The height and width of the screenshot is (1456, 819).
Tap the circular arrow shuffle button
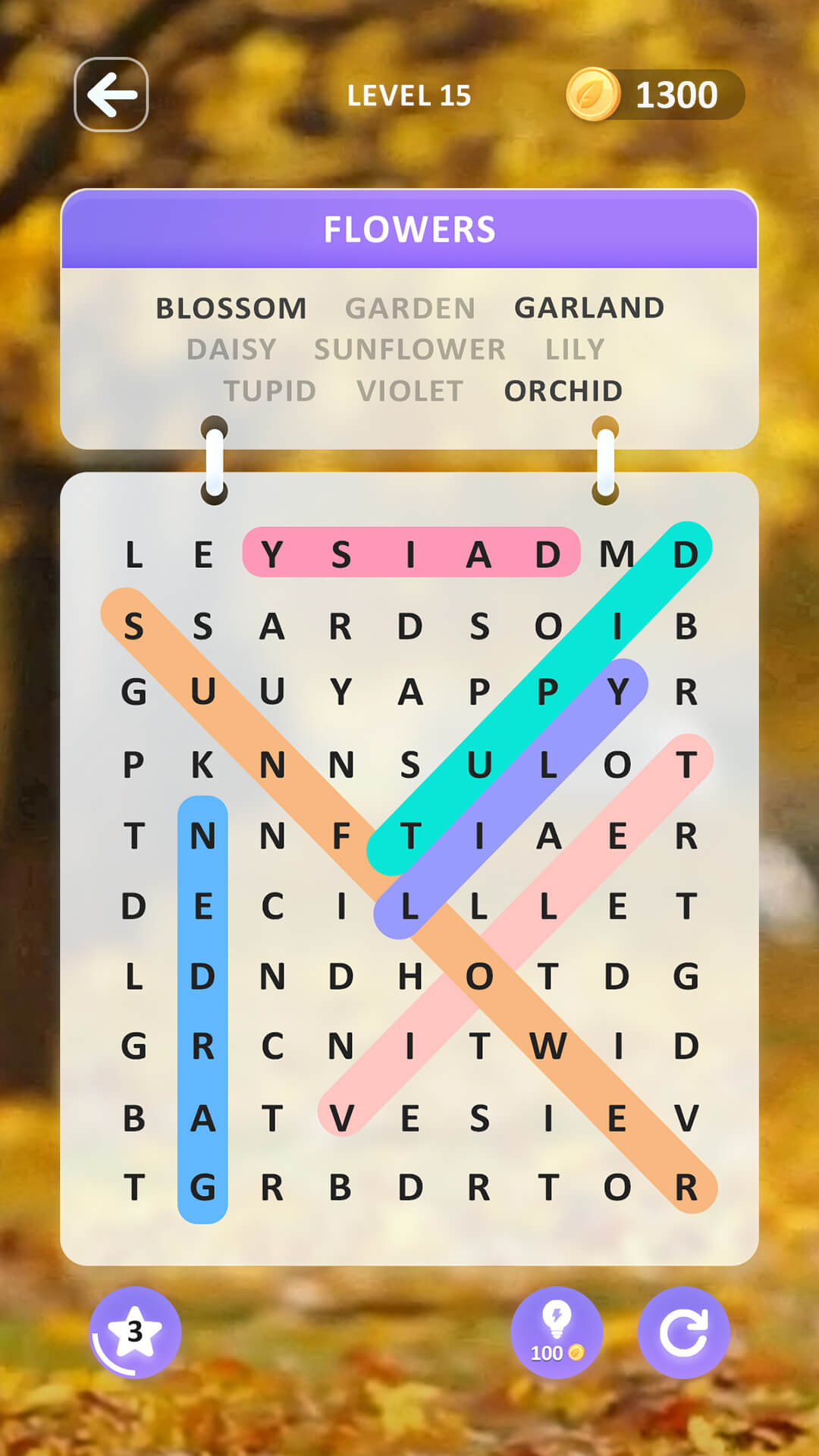pyautogui.click(x=683, y=1332)
